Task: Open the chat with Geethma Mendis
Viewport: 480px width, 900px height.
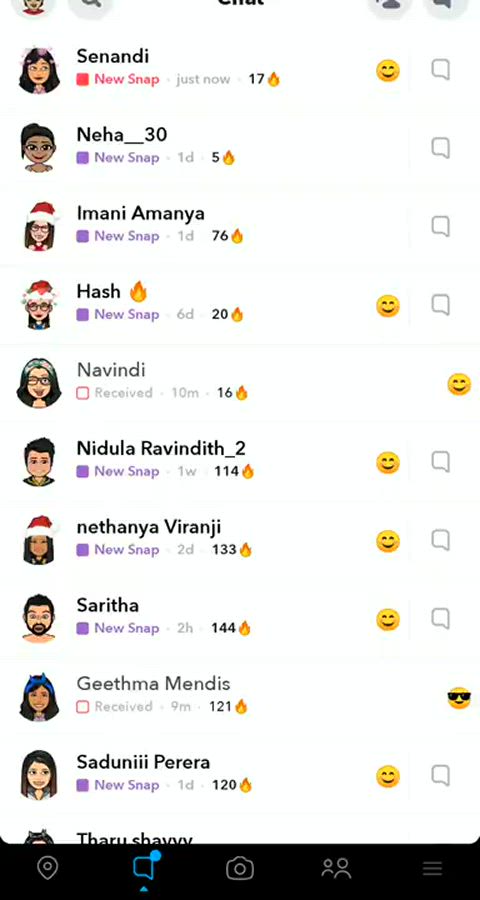Action: (x=240, y=697)
